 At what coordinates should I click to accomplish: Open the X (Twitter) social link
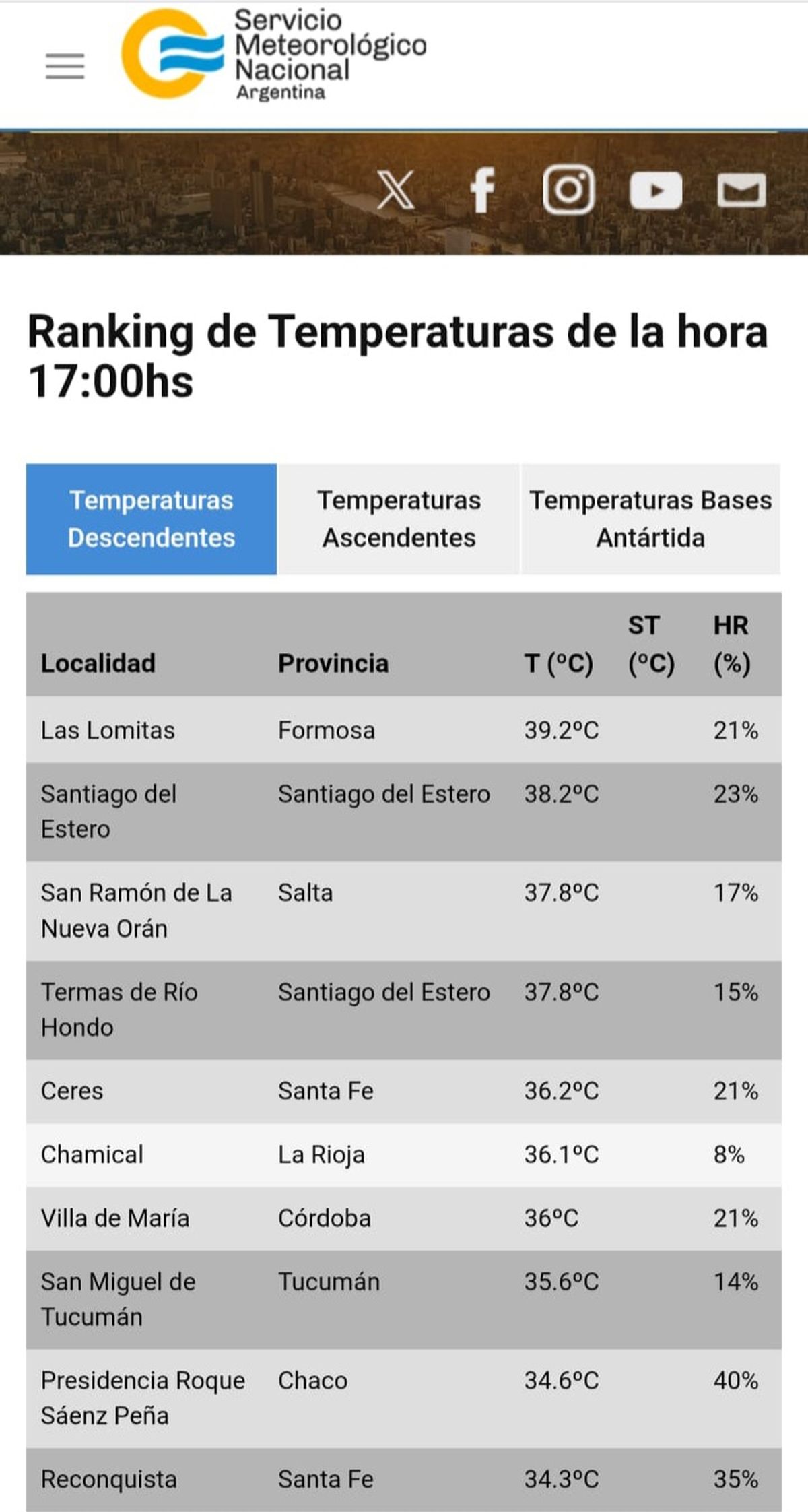(395, 191)
